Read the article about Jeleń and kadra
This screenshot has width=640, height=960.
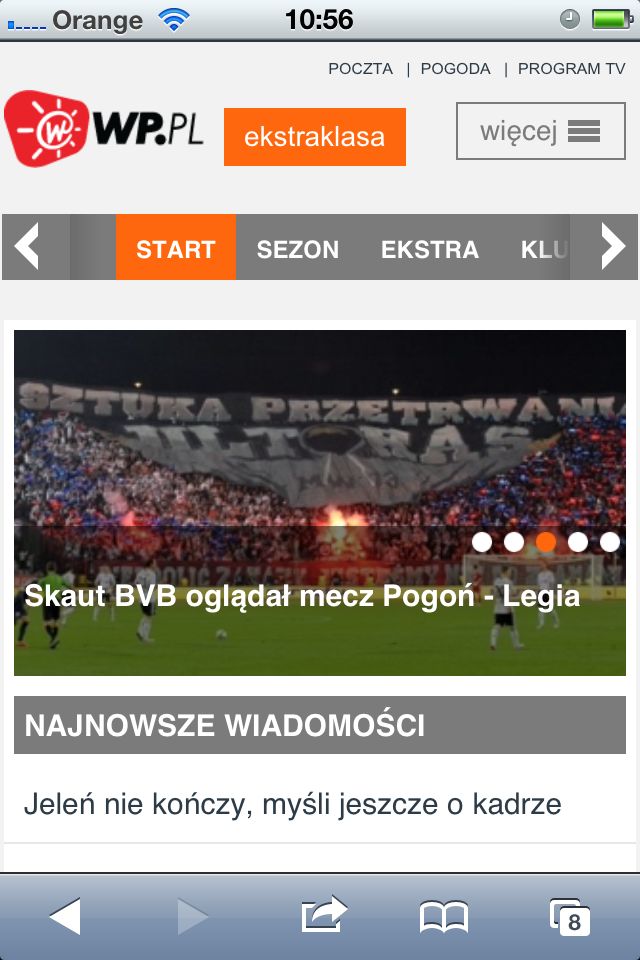coord(293,804)
